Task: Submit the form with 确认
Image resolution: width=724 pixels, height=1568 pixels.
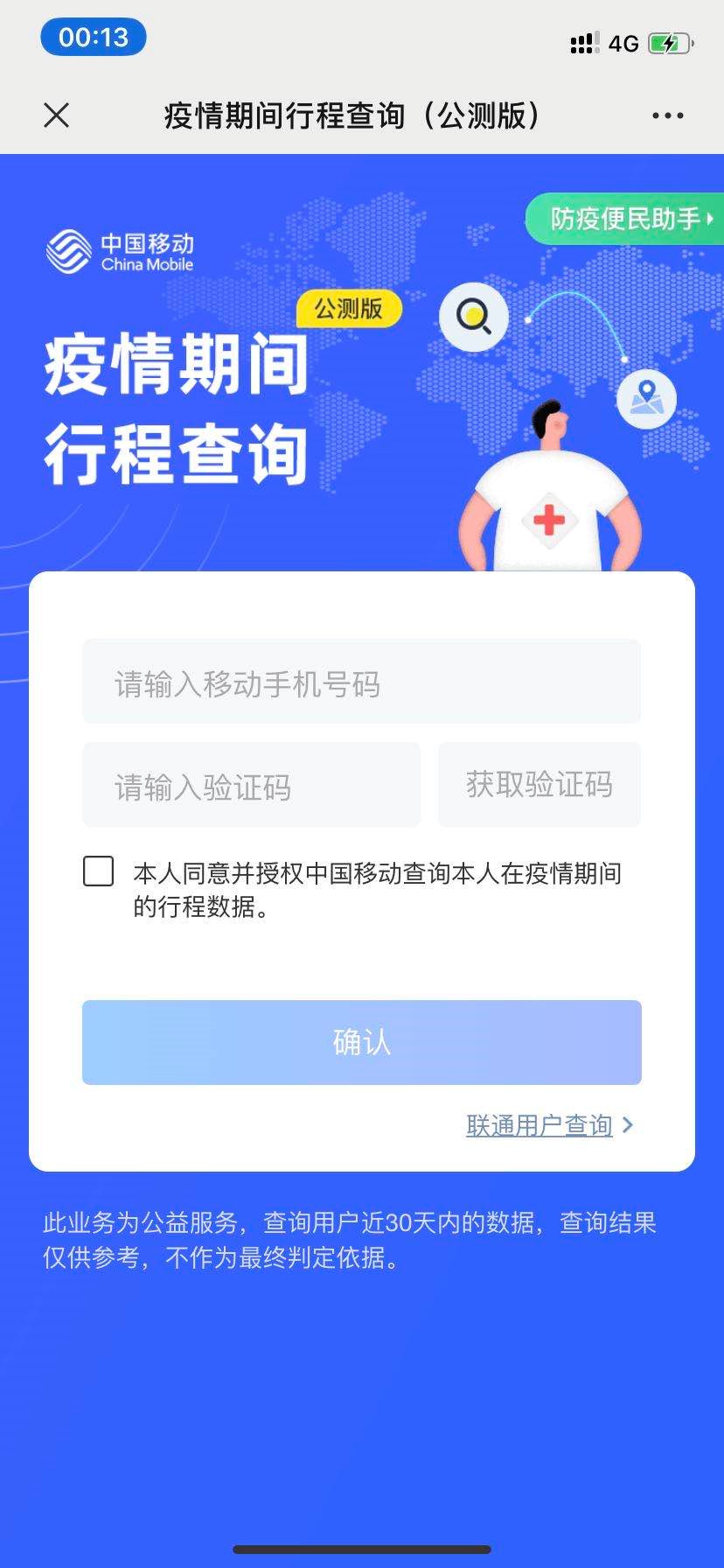Action: (x=361, y=1042)
